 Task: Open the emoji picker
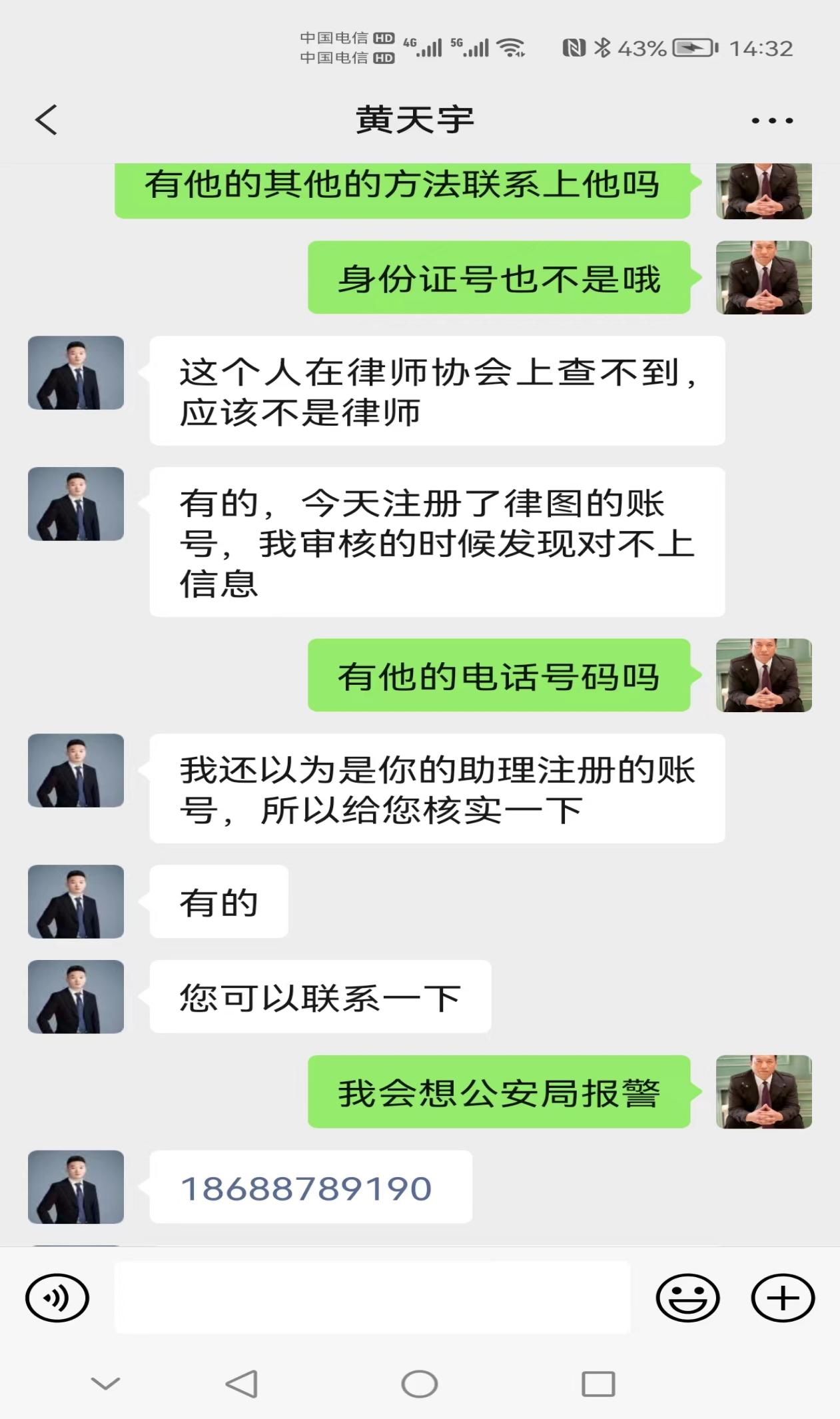point(687,1298)
